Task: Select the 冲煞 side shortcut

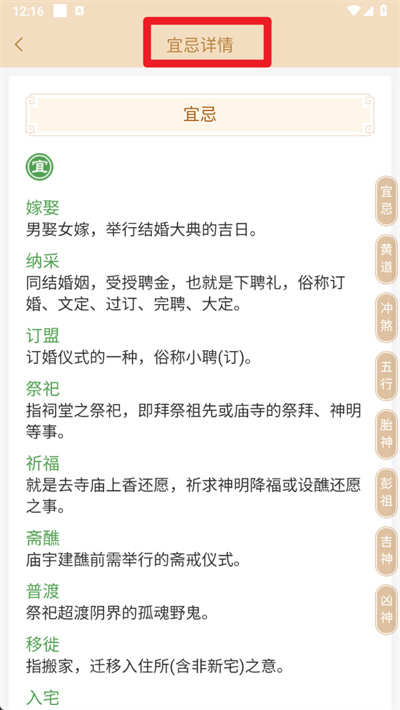Action: pyautogui.click(x=386, y=317)
